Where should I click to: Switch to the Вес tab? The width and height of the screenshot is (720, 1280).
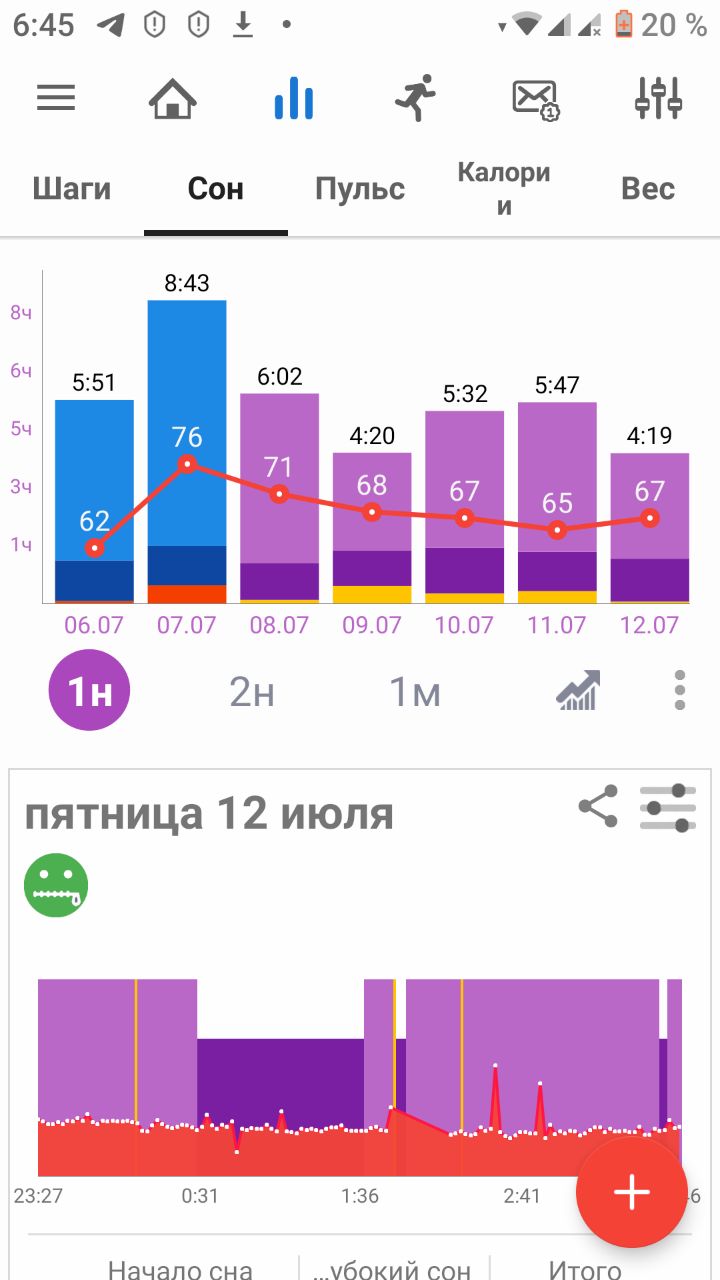click(x=648, y=189)
